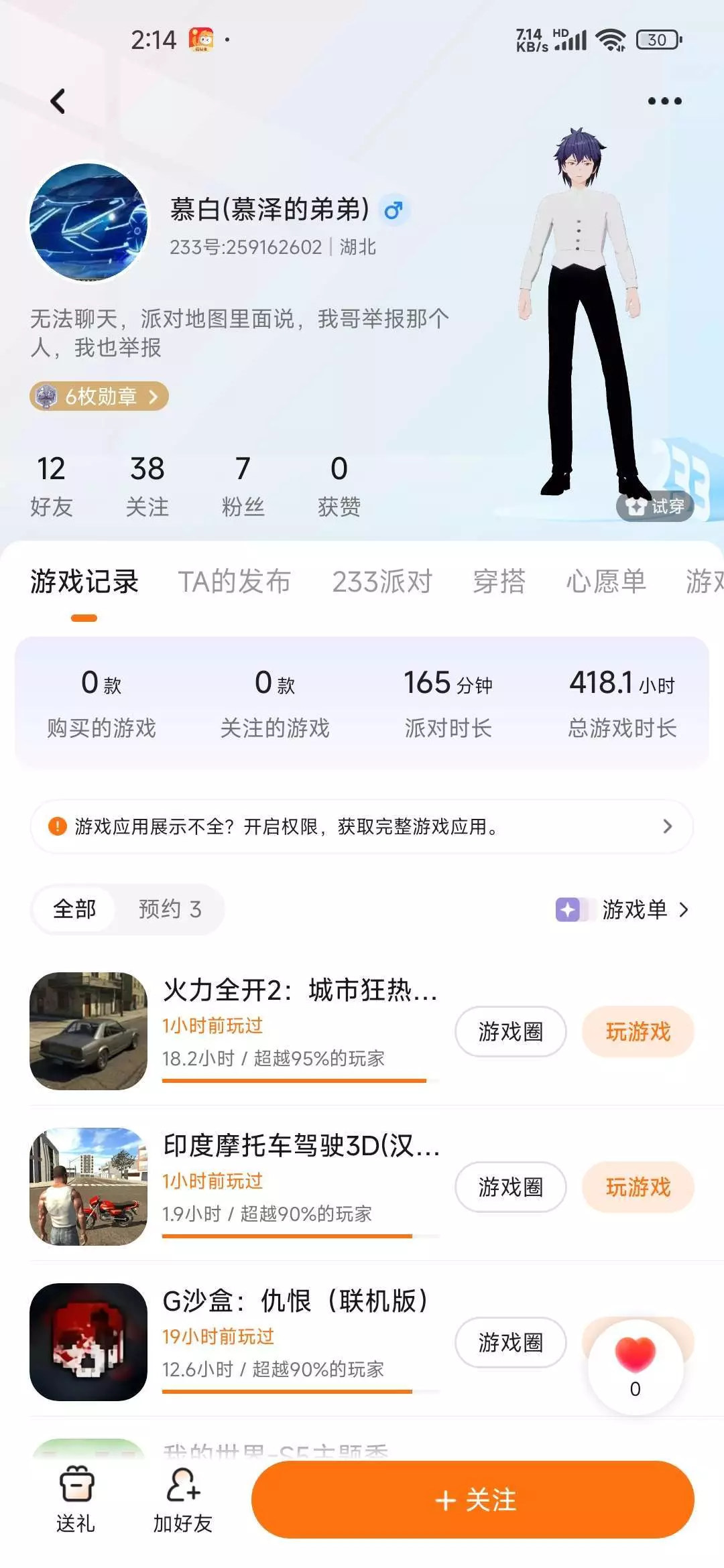Tap 玩游戏 for 印度摩托车驾驶3D
This screenshot has height=1568, width=724.
638,1187
